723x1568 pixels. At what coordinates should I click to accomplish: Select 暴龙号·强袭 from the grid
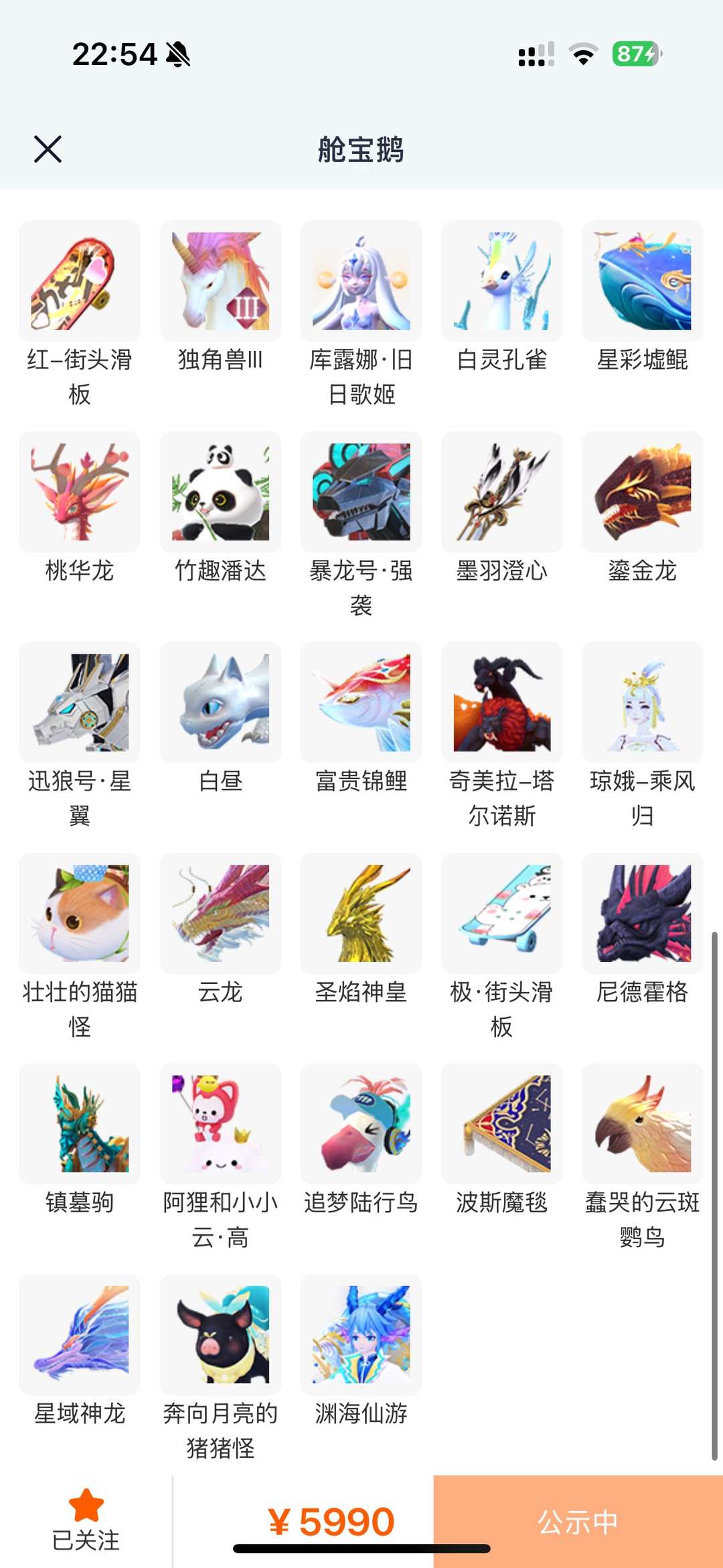[x=361, y=492]
